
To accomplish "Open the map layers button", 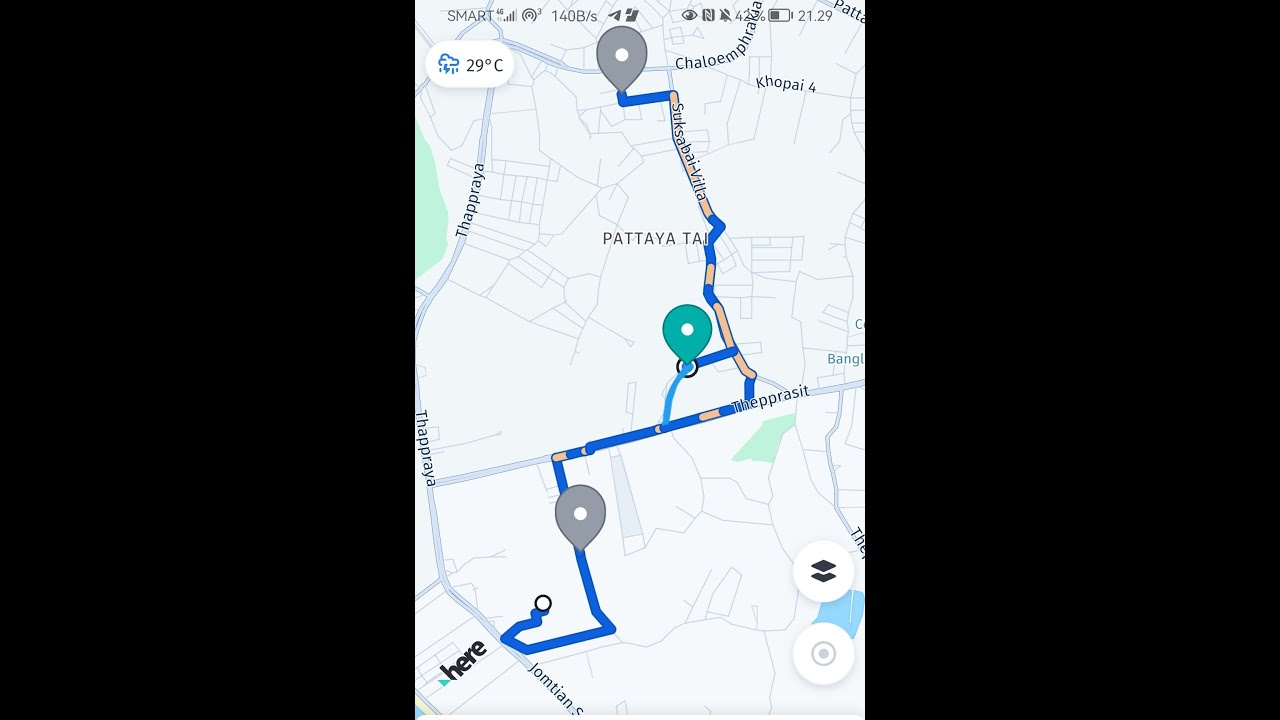I will click(823, 571).
